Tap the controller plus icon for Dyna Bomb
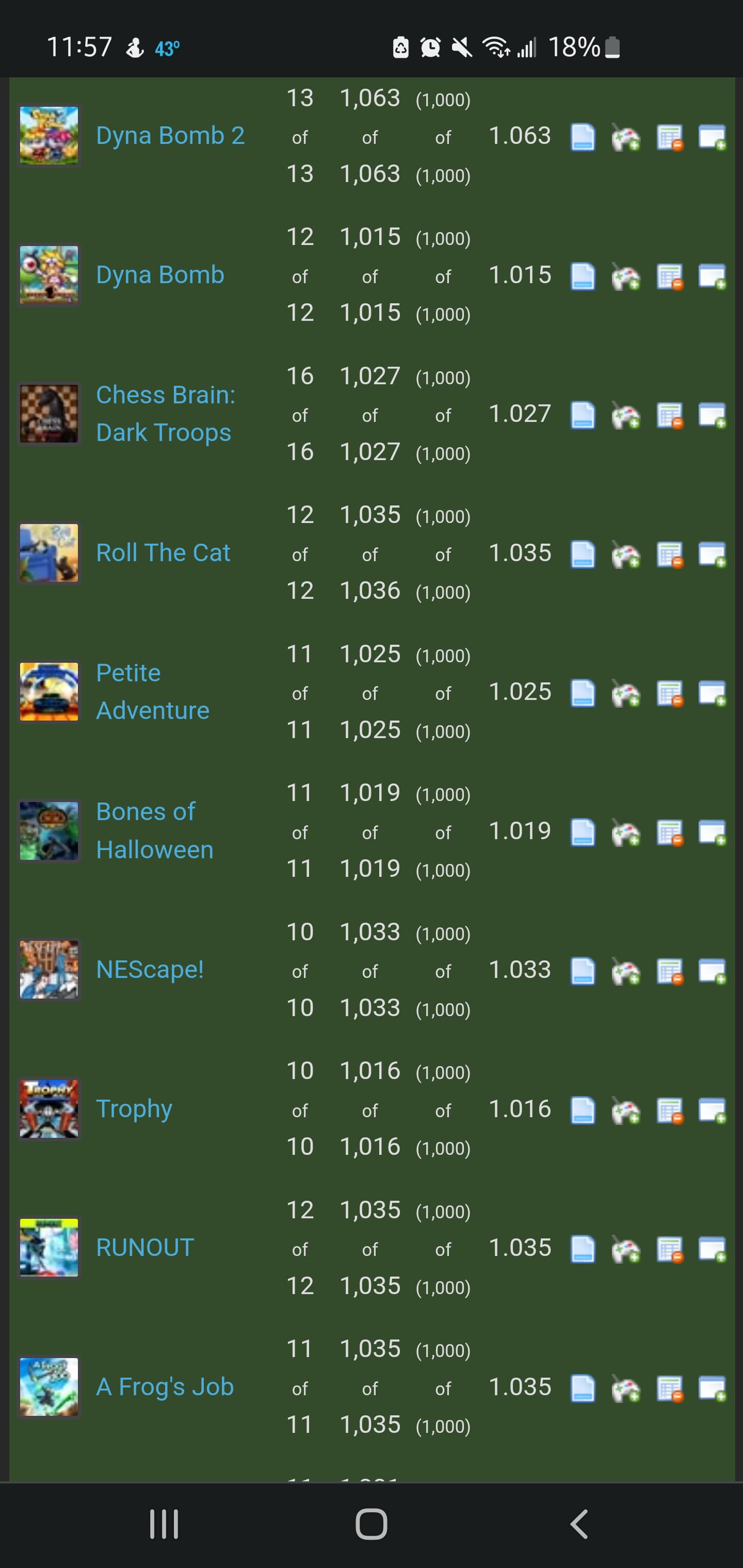Image resolution: width=743 pixels, height=1568 pixels. click(x=626, y=277)
